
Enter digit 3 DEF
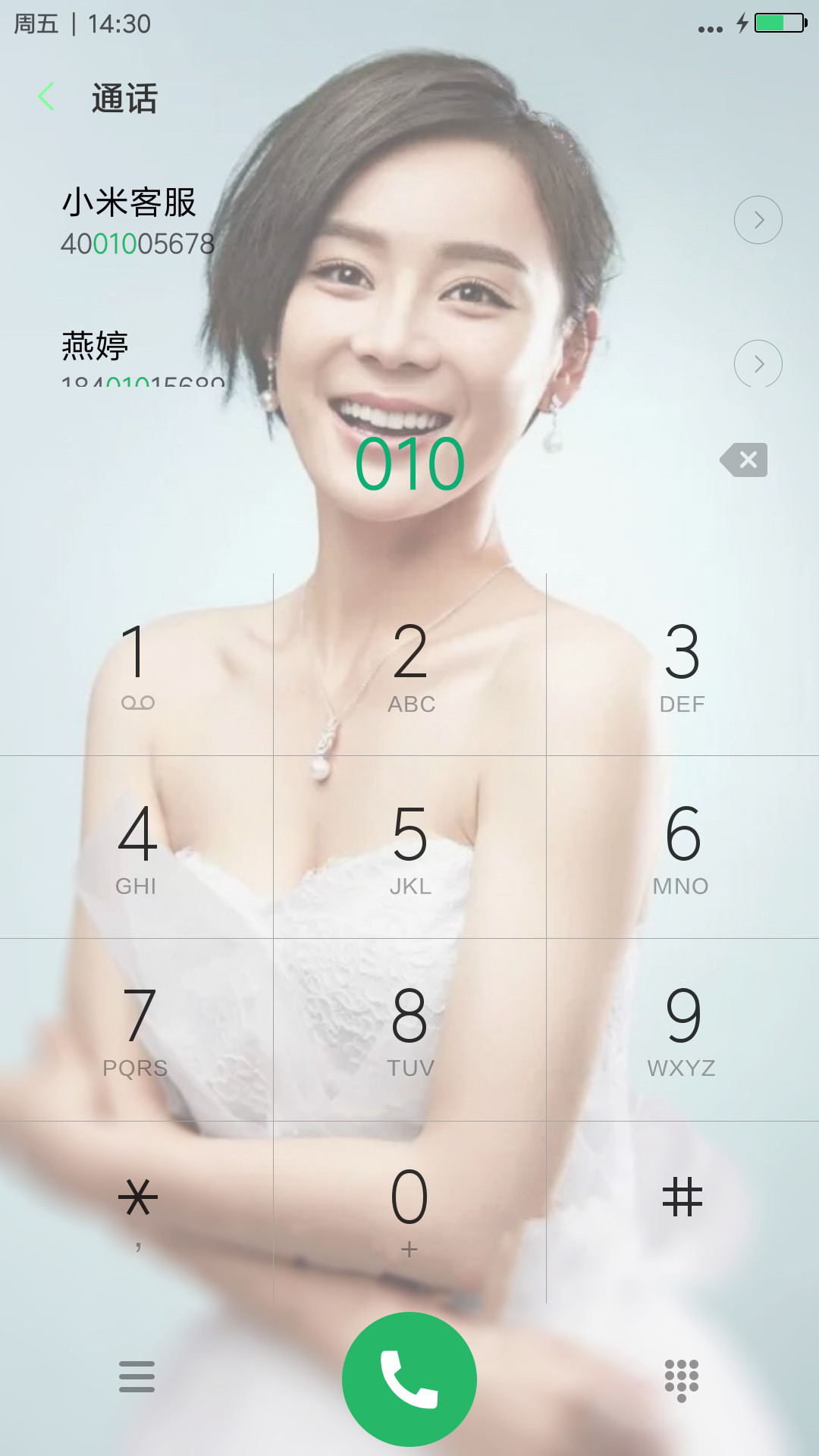pyautogui.click(x=682, y=665)
